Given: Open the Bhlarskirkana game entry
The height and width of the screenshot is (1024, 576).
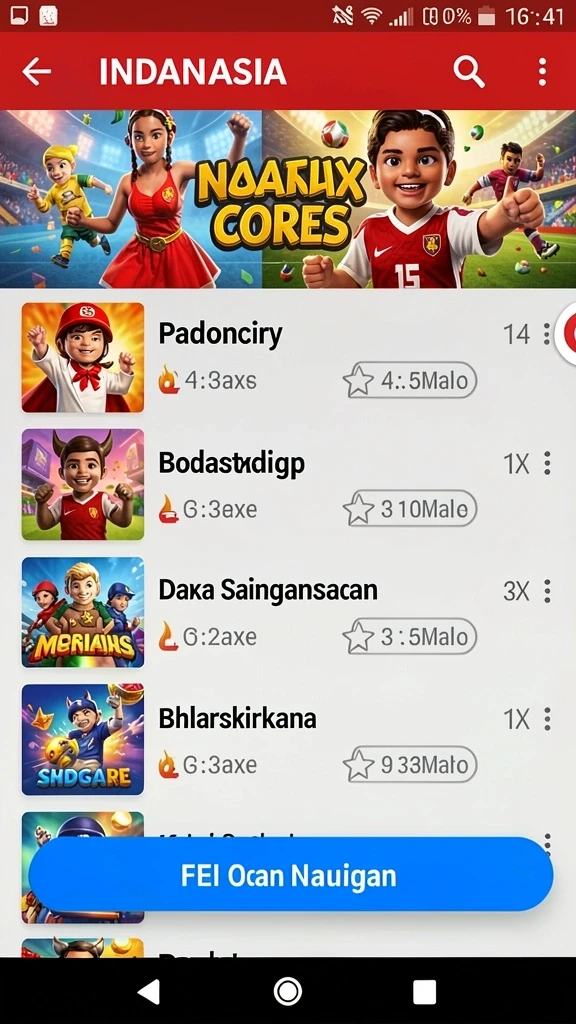Looking at the screenshot, I should (288, 740).
